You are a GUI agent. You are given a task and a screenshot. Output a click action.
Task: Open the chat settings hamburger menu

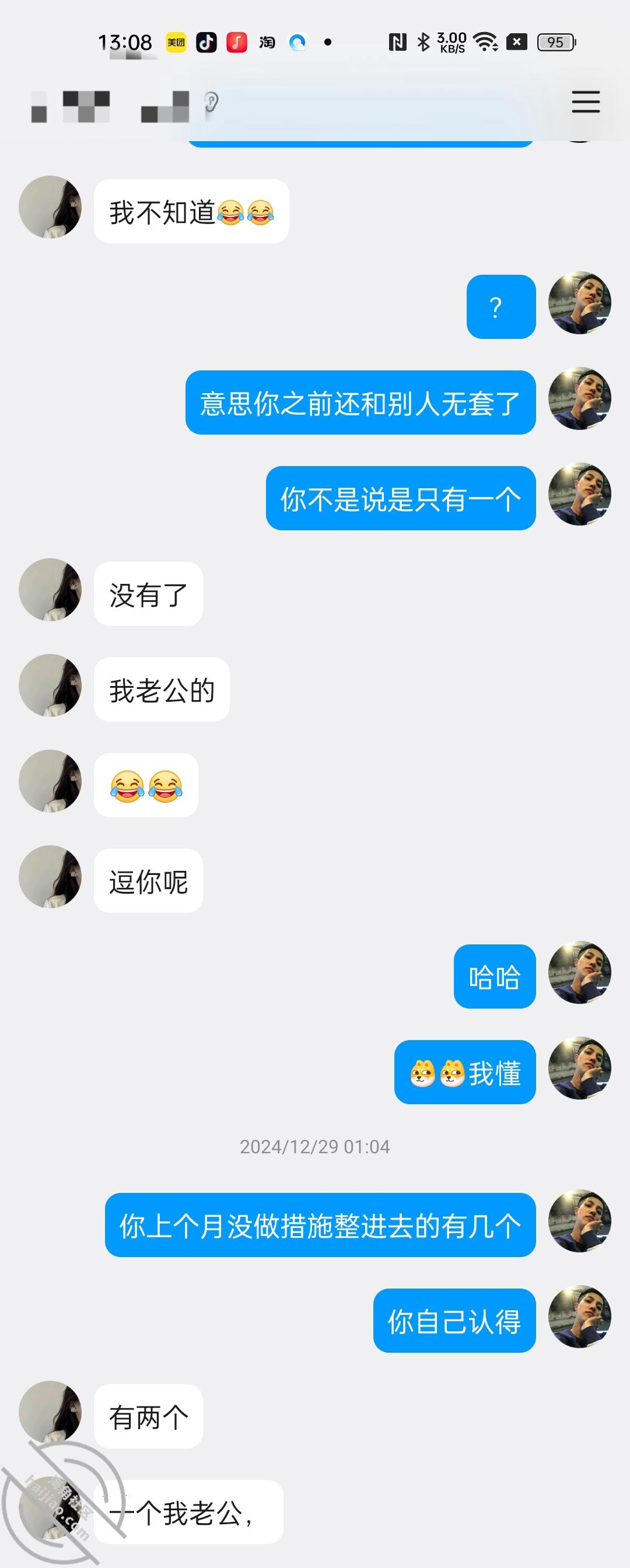[x=585, y=101]
